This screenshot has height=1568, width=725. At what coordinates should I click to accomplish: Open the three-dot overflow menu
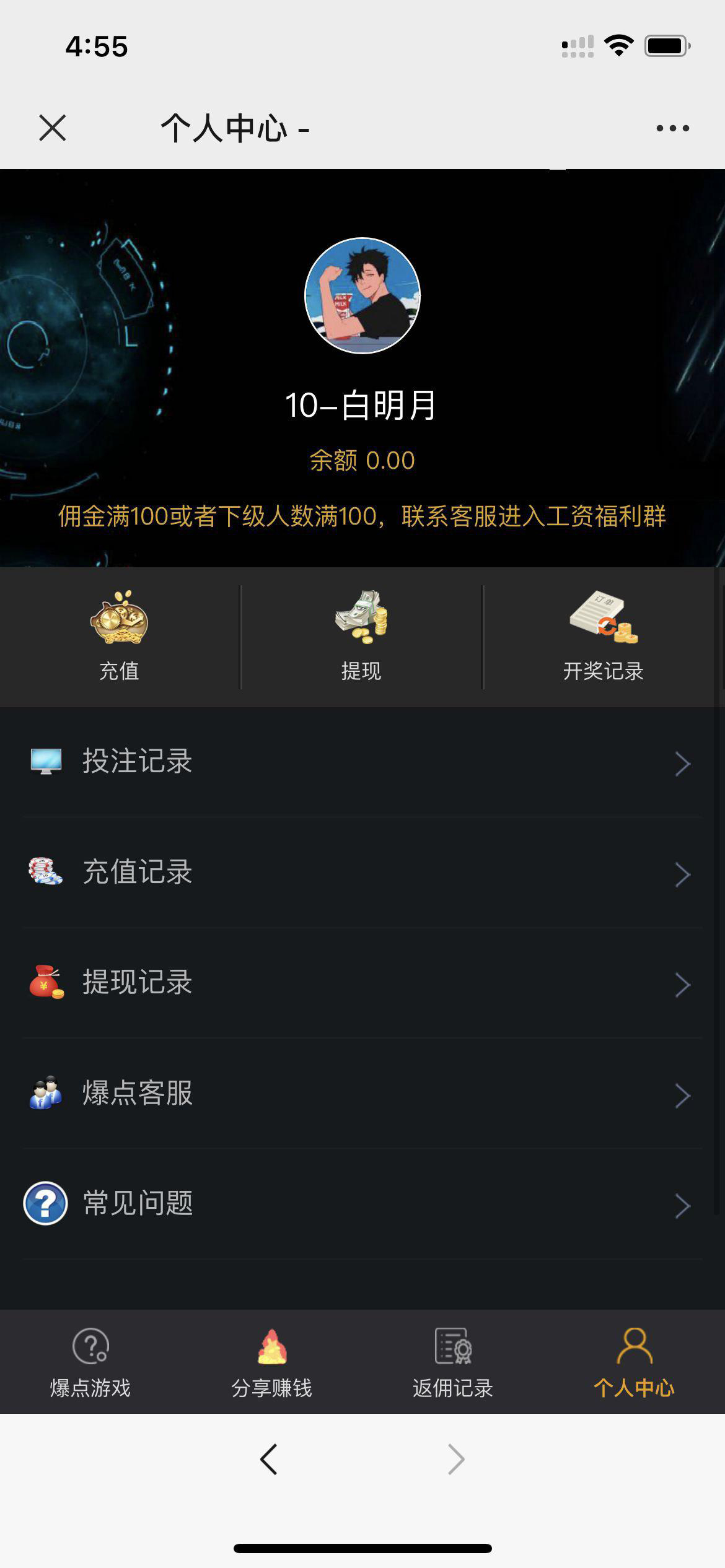[x=672, y=128]
